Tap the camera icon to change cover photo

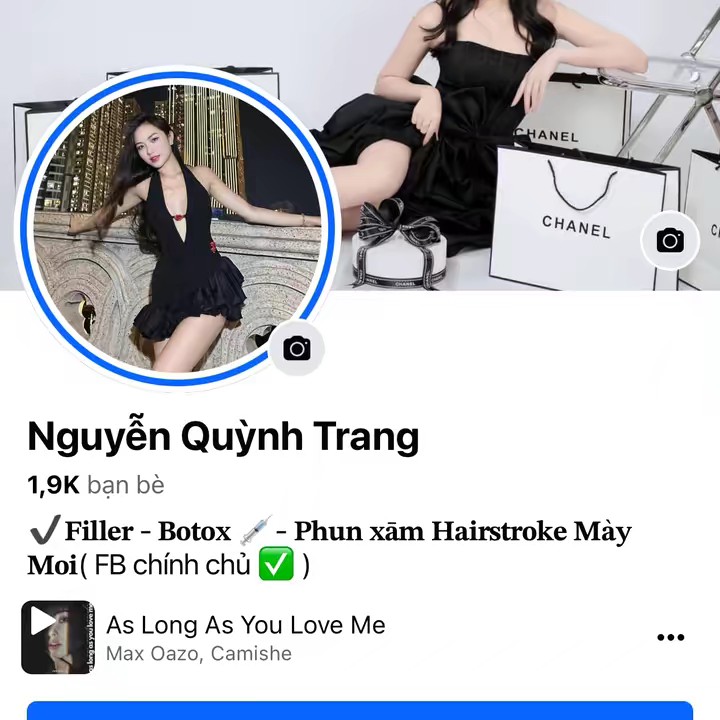click(669, 241)
